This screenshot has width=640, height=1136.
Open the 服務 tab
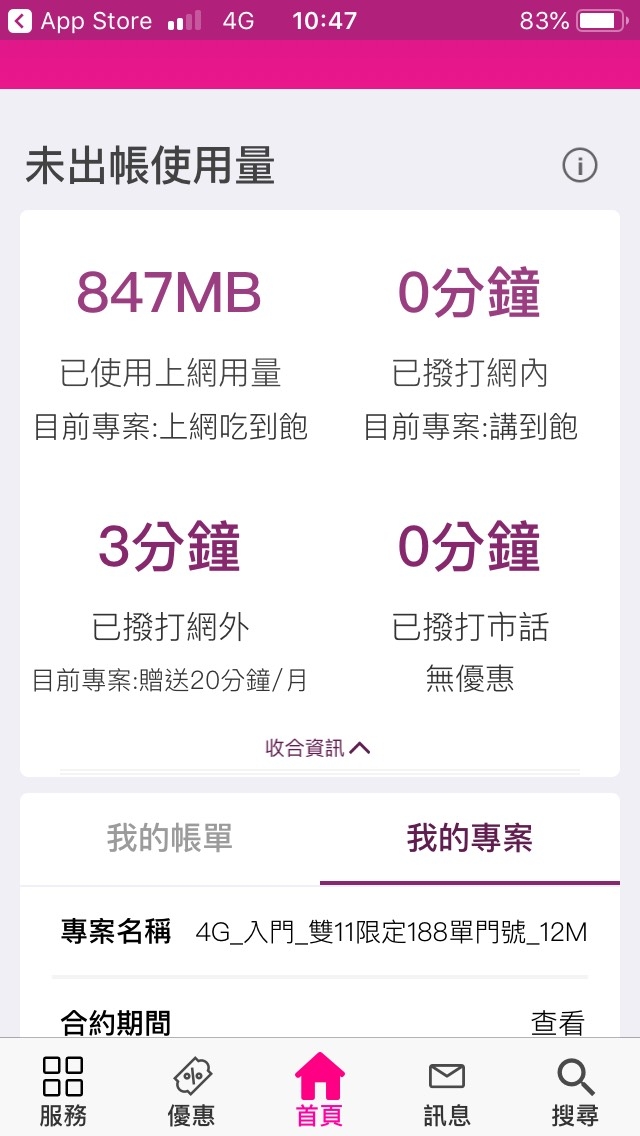click(63, 1090)
